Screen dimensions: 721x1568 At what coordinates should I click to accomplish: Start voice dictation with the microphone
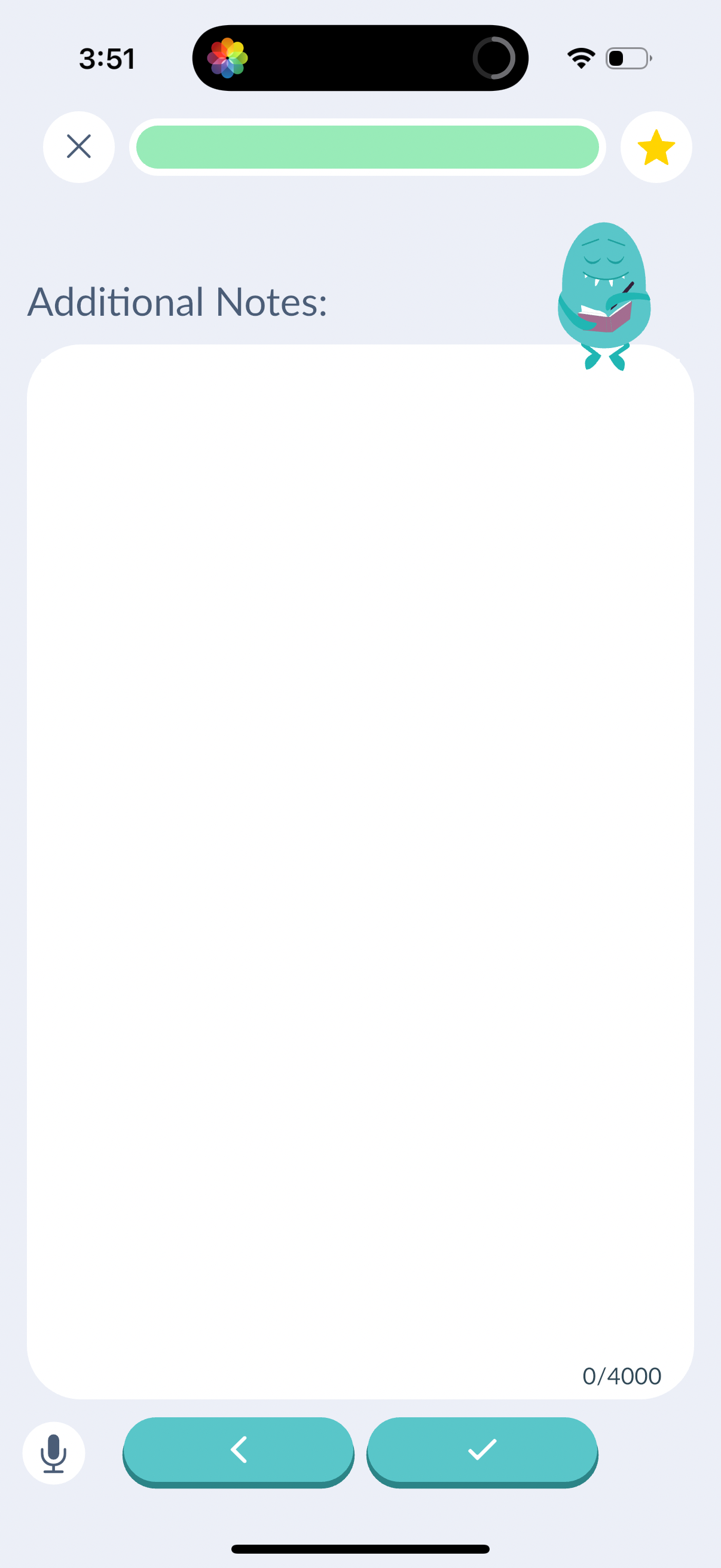tap(54, 1453)
